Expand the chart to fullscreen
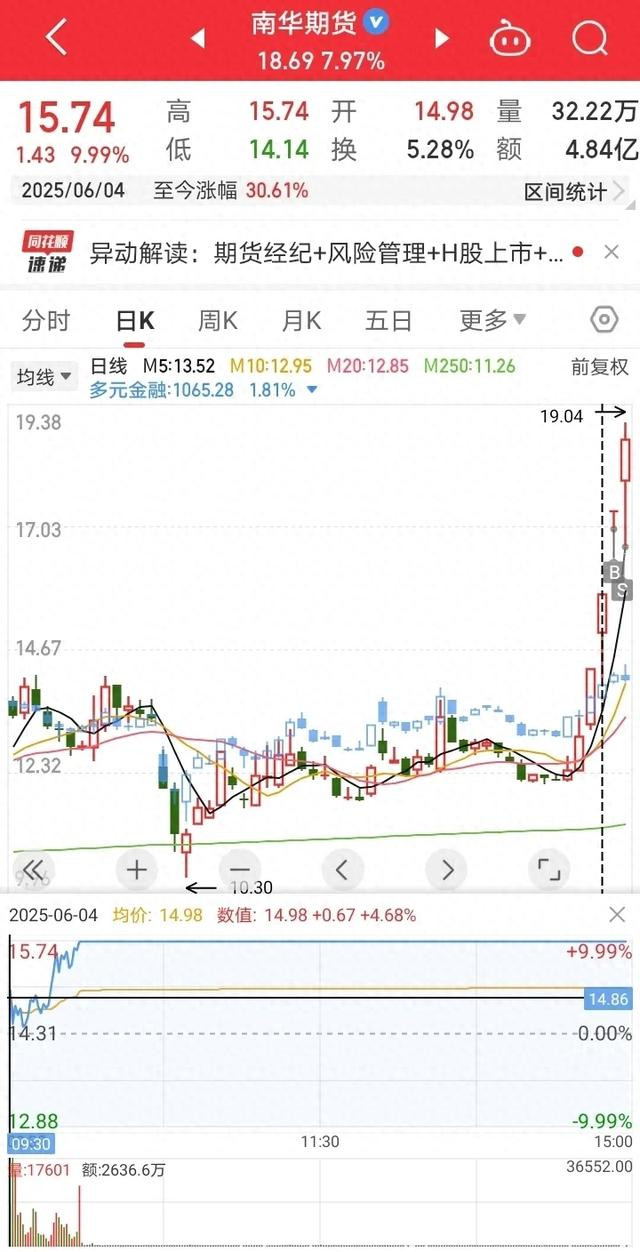This screenshot has height=1252, width=640. tap(549, 869)
